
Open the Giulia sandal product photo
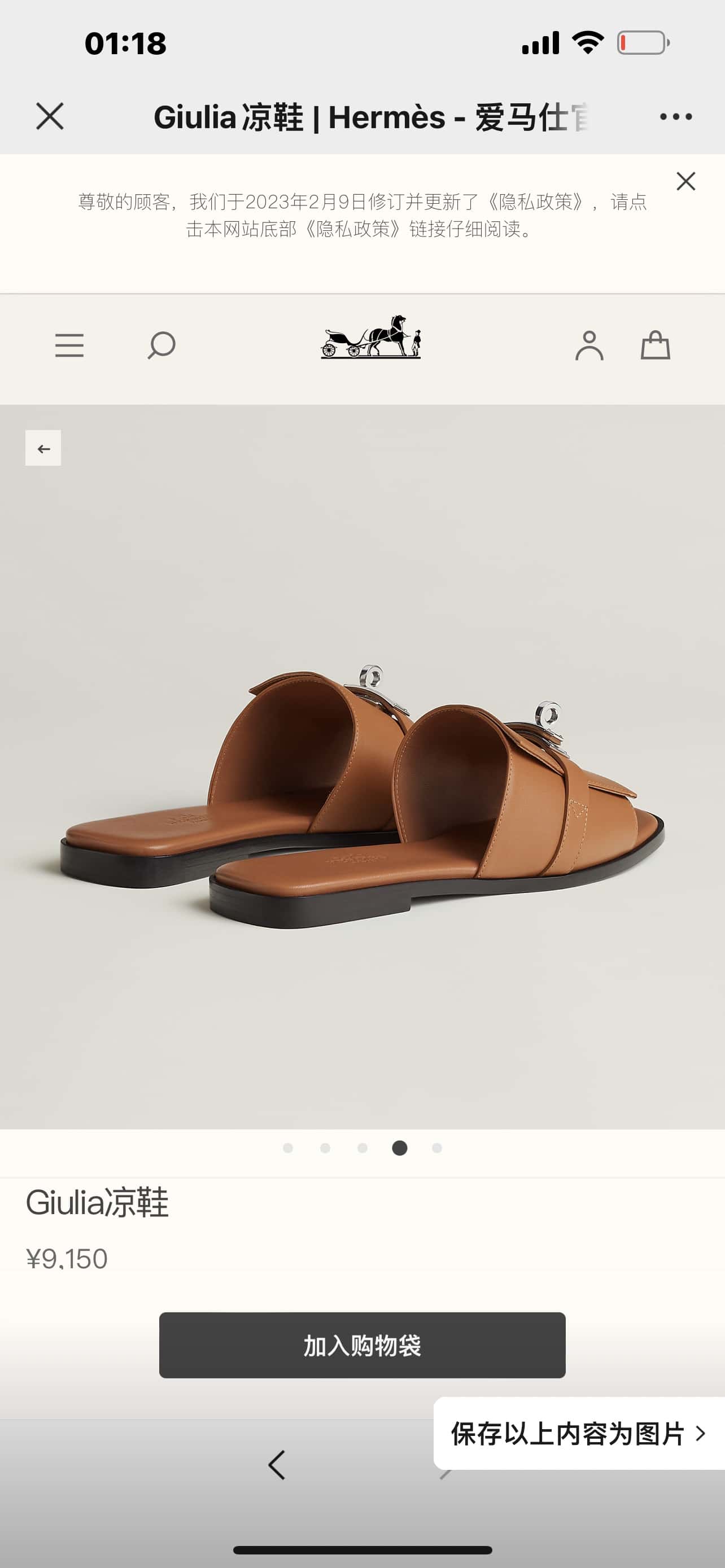point(362,791)
